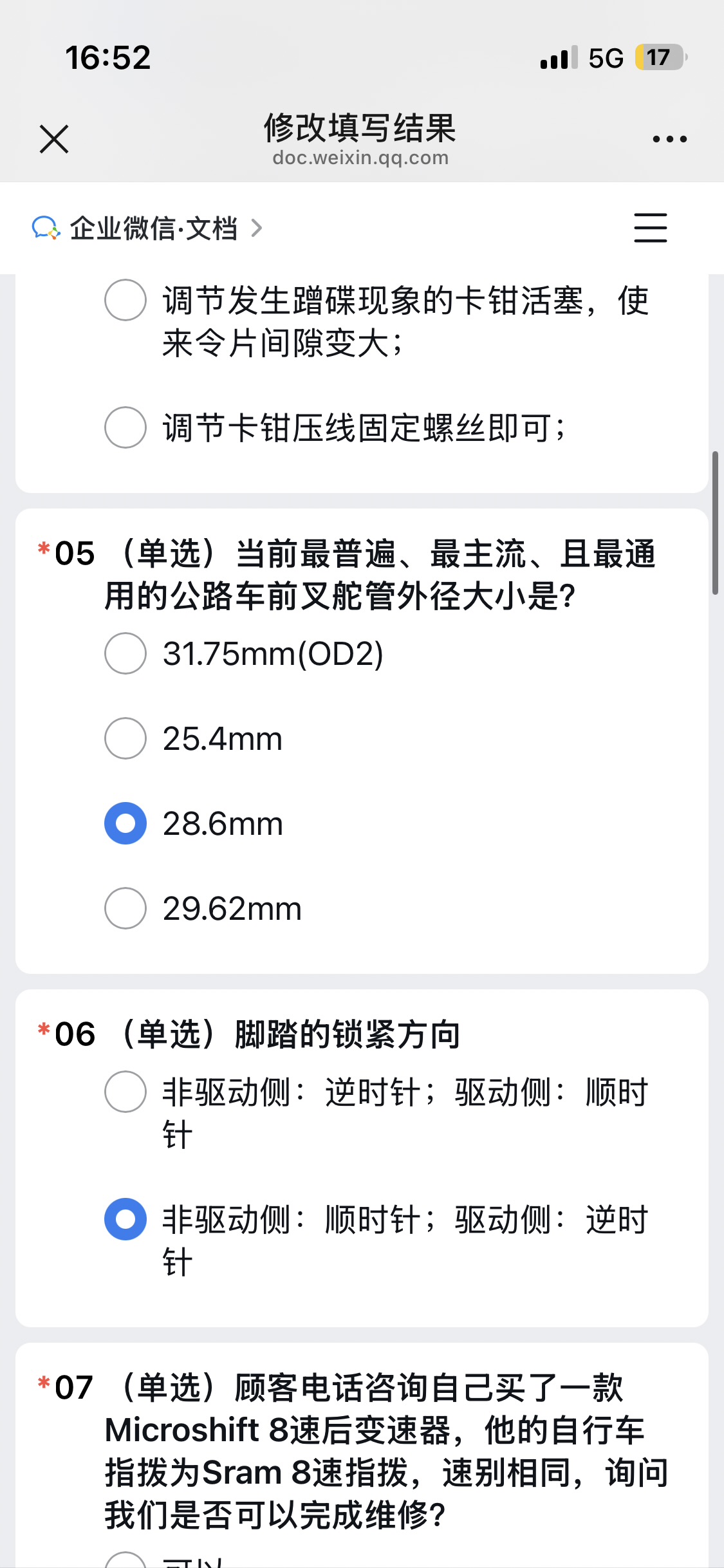Close the 修改填写结果 page
This screenshot has height=1568, width=724.
tap(54, 139)
